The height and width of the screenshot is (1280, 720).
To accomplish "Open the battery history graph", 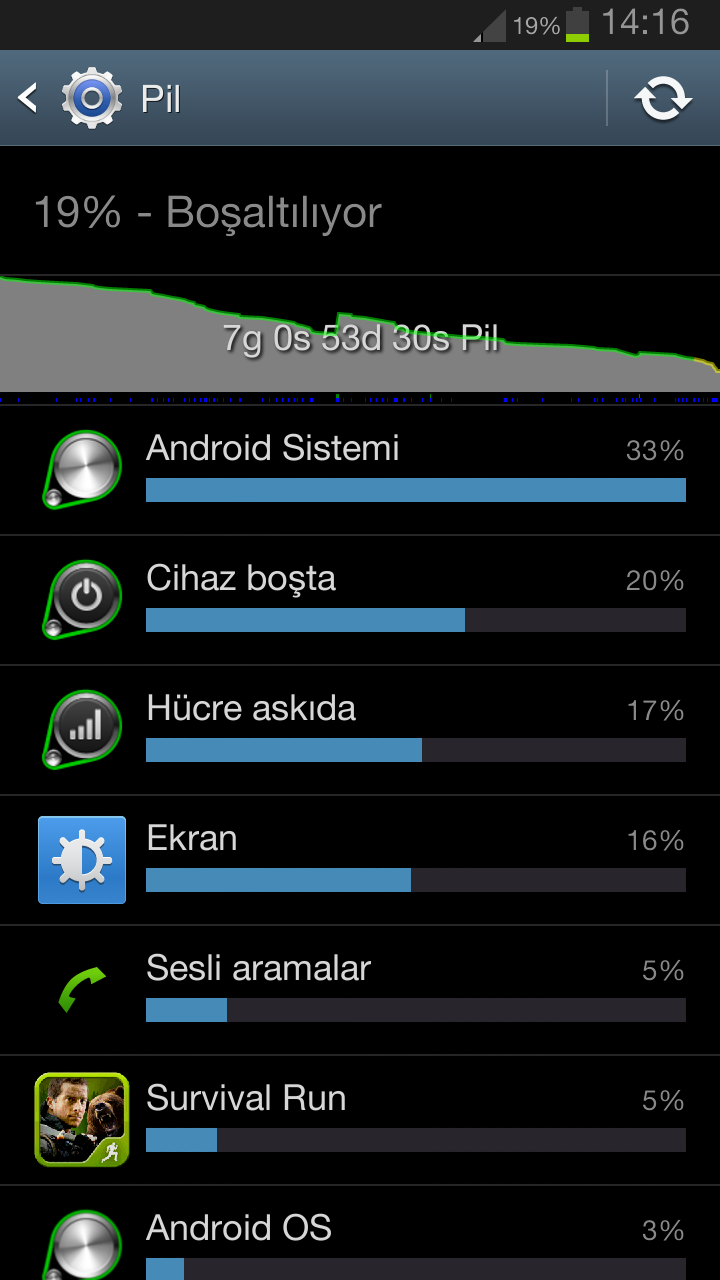I will click(360, 336).
